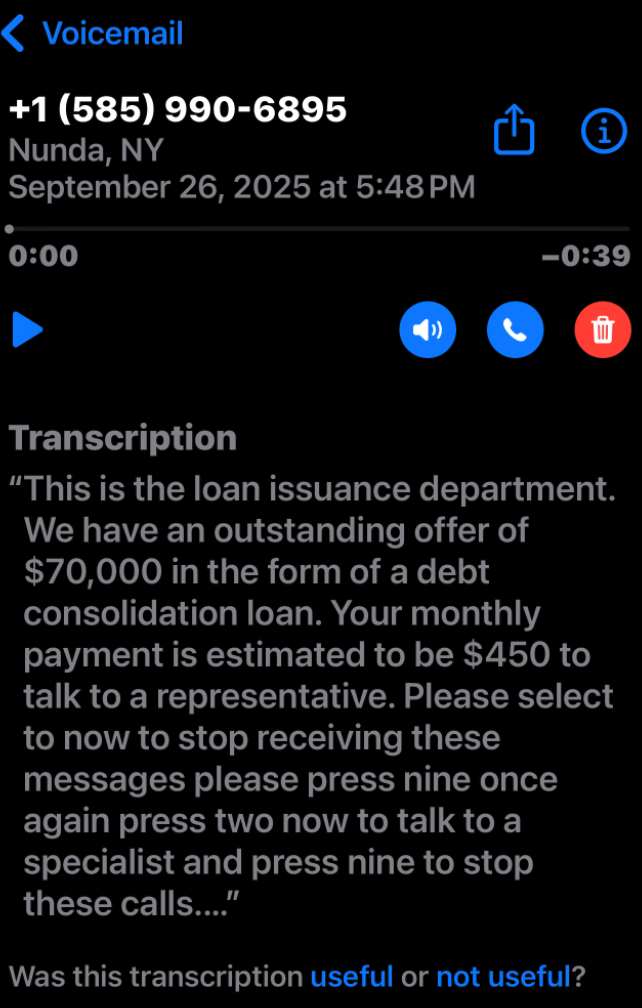This screenshot has height=1008, width=642.
Task: Delete this voicemail with the trash icon
Action: pos(603,329)
